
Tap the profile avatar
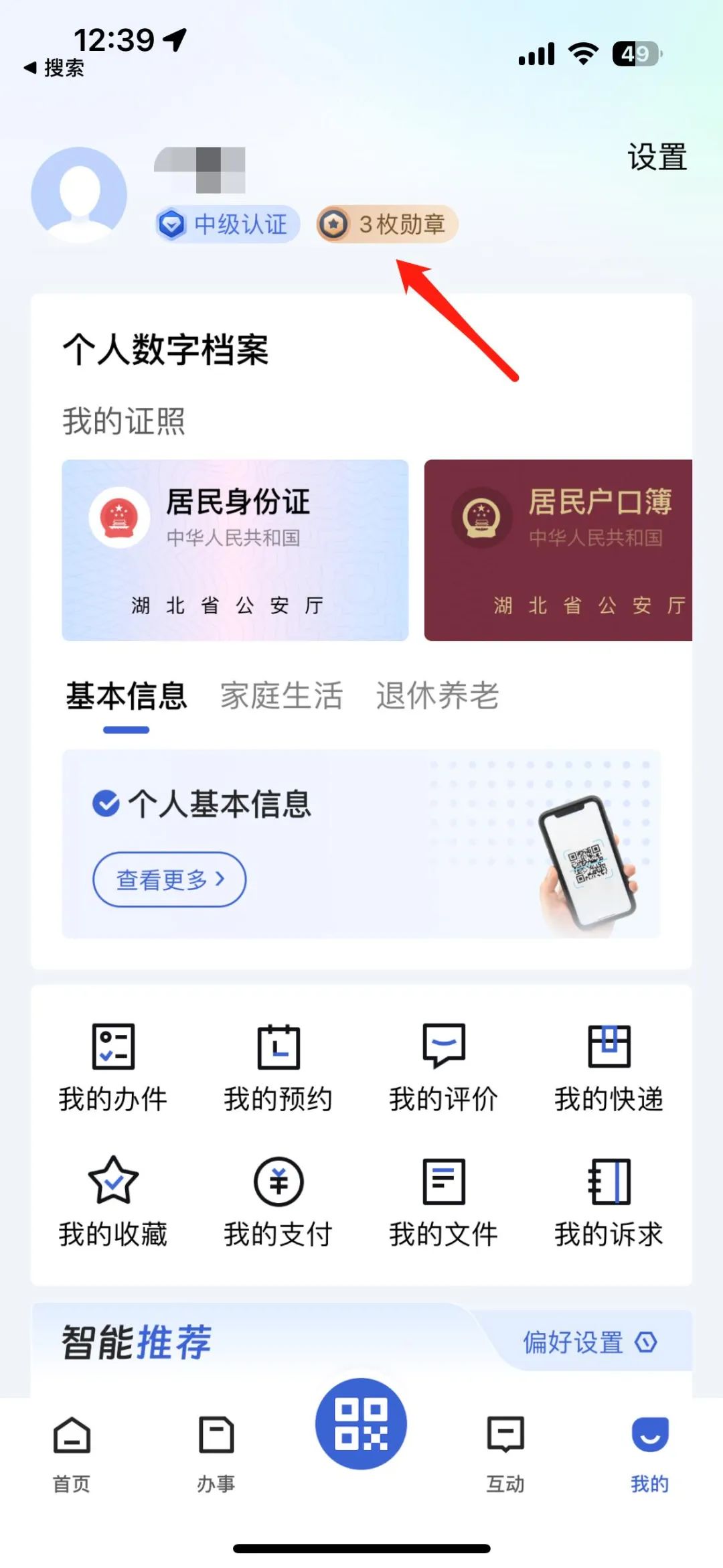pos(80,195)
